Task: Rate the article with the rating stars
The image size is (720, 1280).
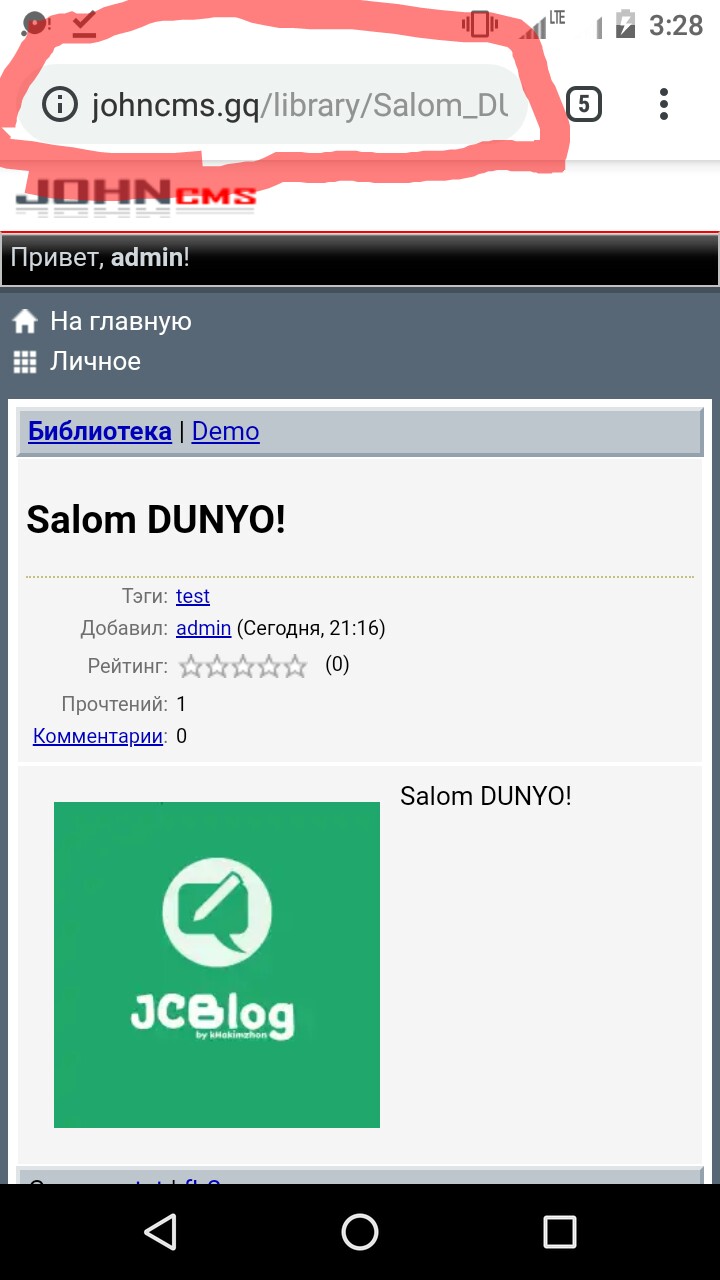Action: [243, 666]
